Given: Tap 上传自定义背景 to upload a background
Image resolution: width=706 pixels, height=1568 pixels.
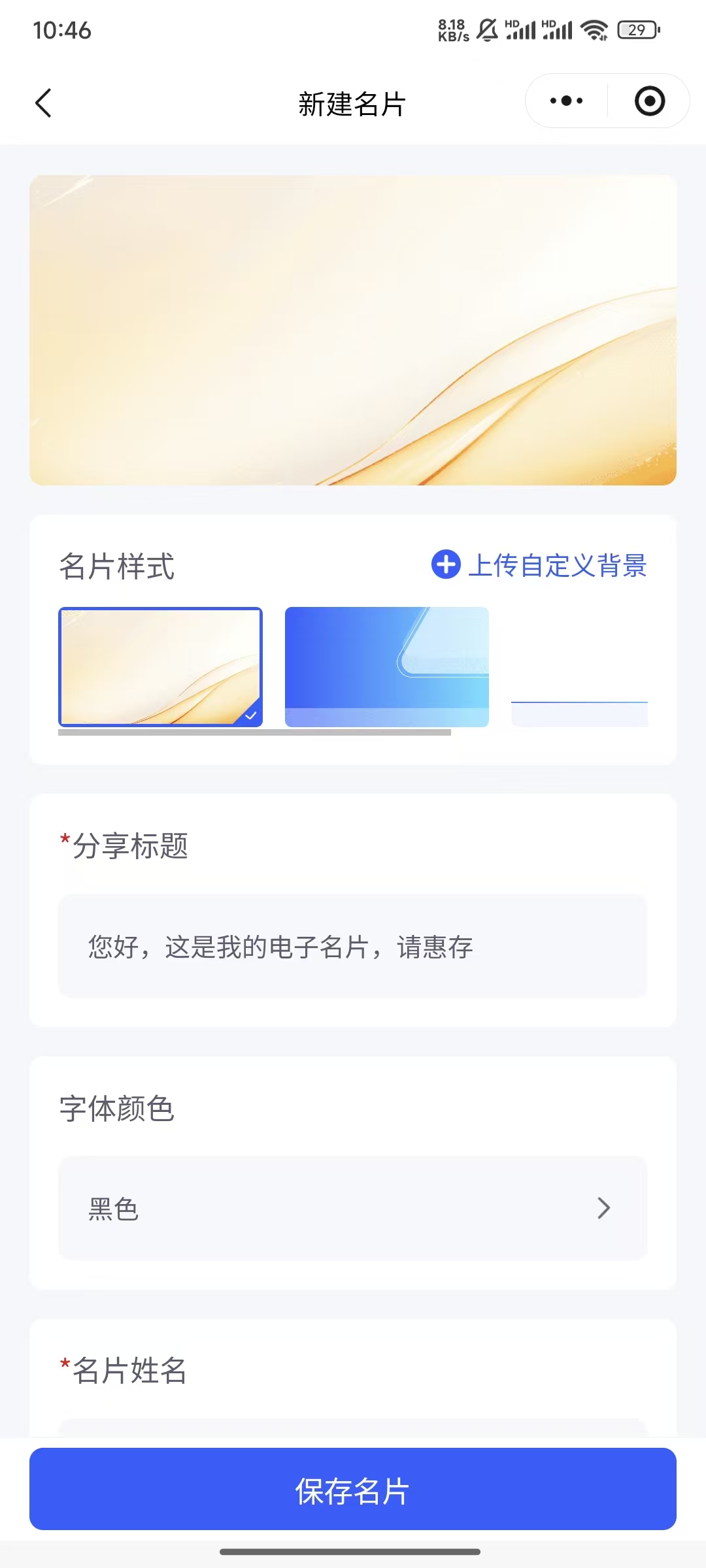Looking at the screenshot, I should 539,565.
